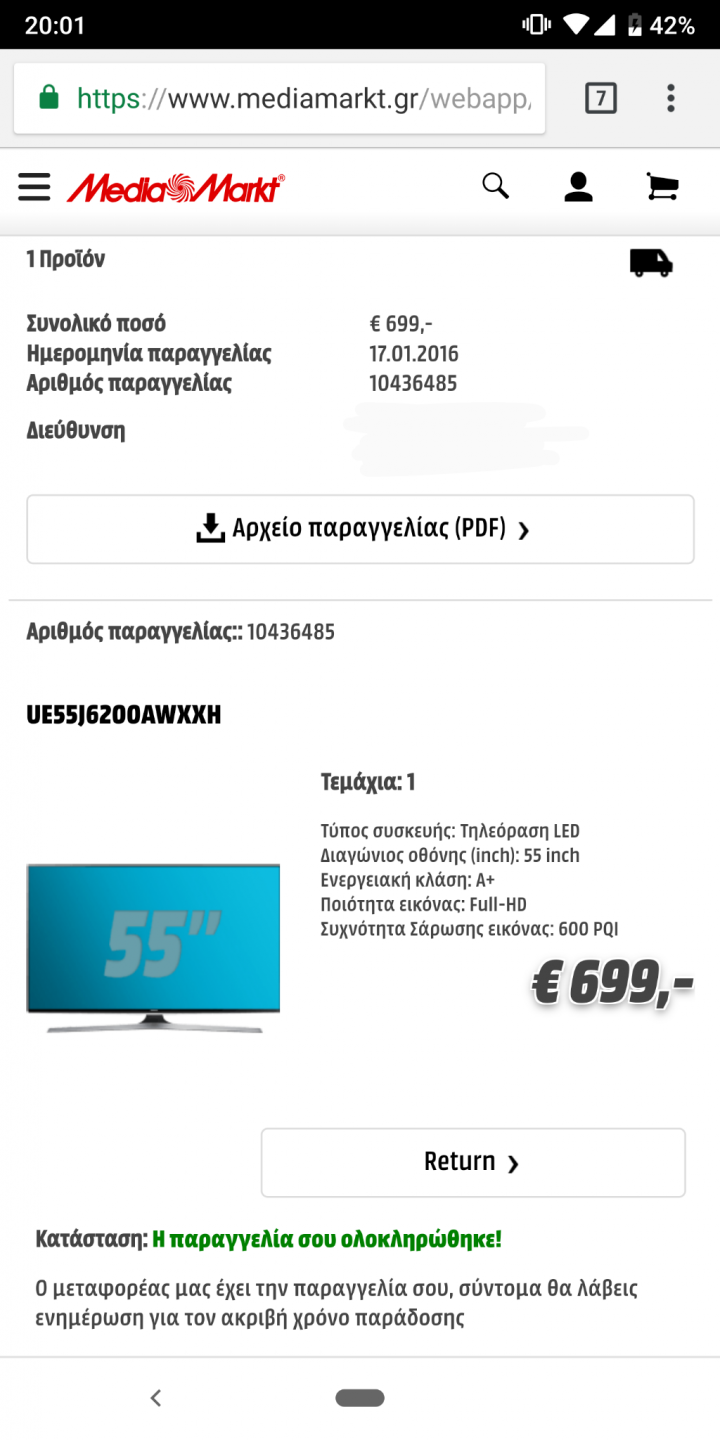Screen dimensions: 720x1440
Task: Tap the system home pill
Action: tap(360, 1398)
